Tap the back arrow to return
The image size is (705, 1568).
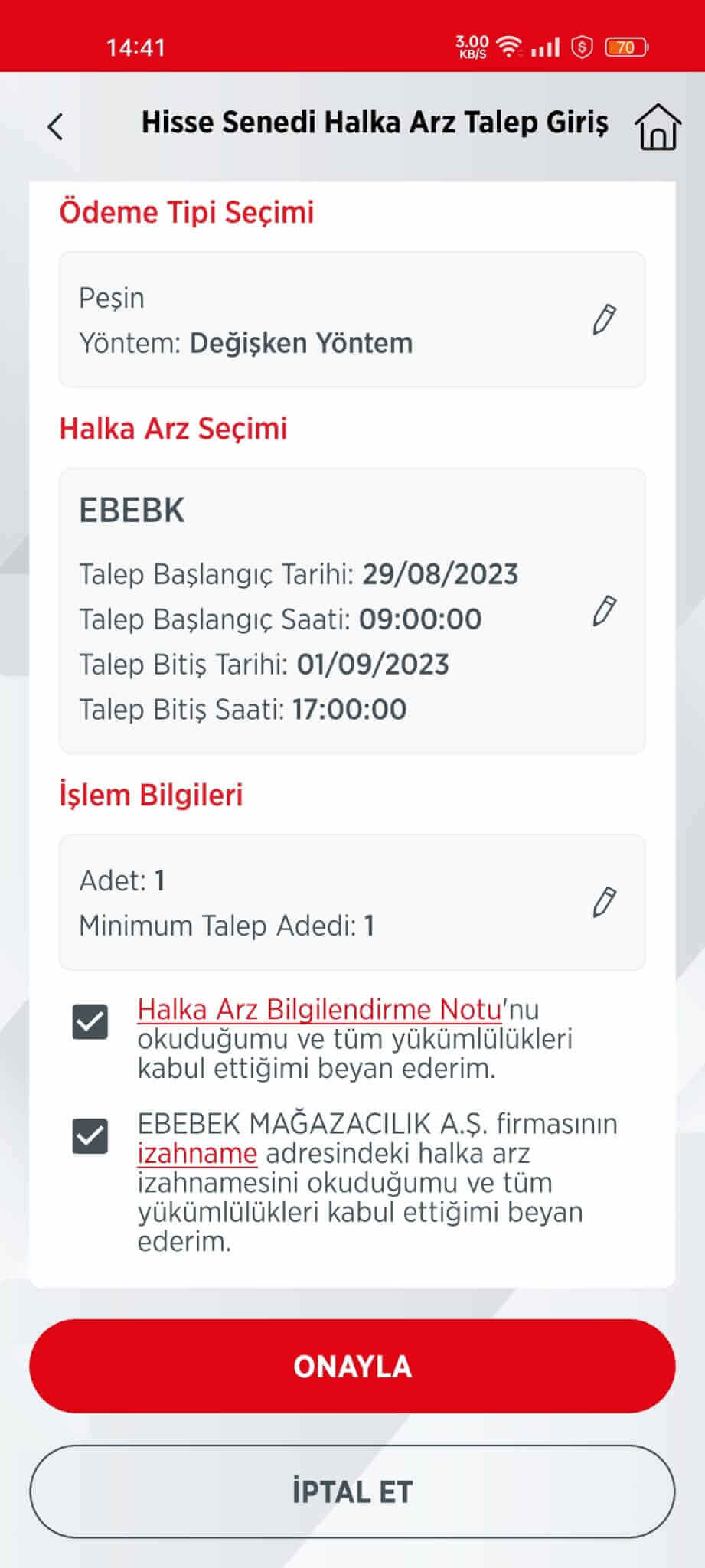(x=55, y=125)
